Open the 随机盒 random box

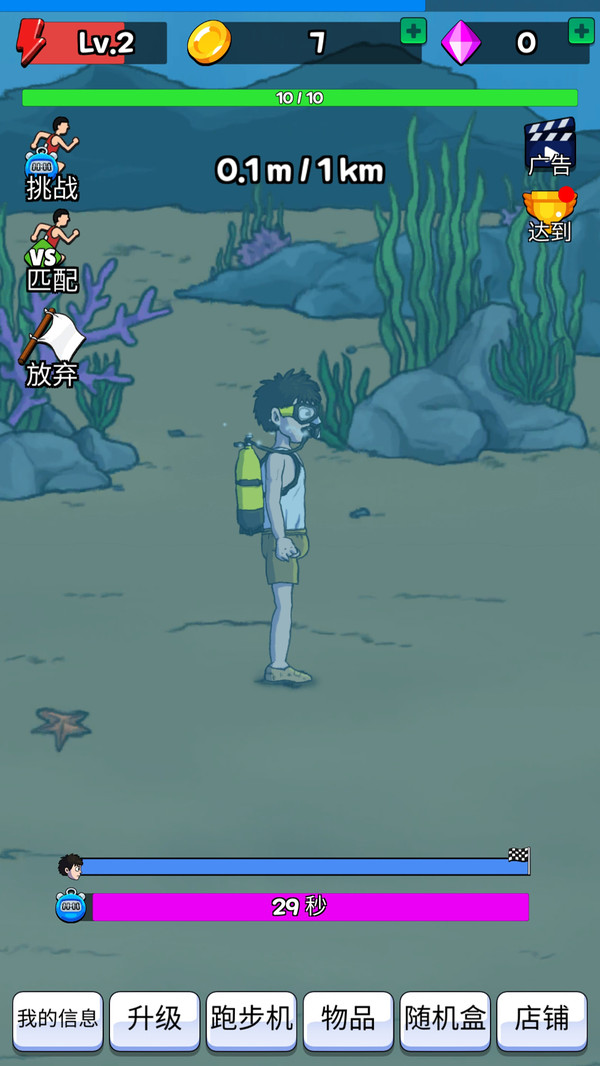[445, 1020]
